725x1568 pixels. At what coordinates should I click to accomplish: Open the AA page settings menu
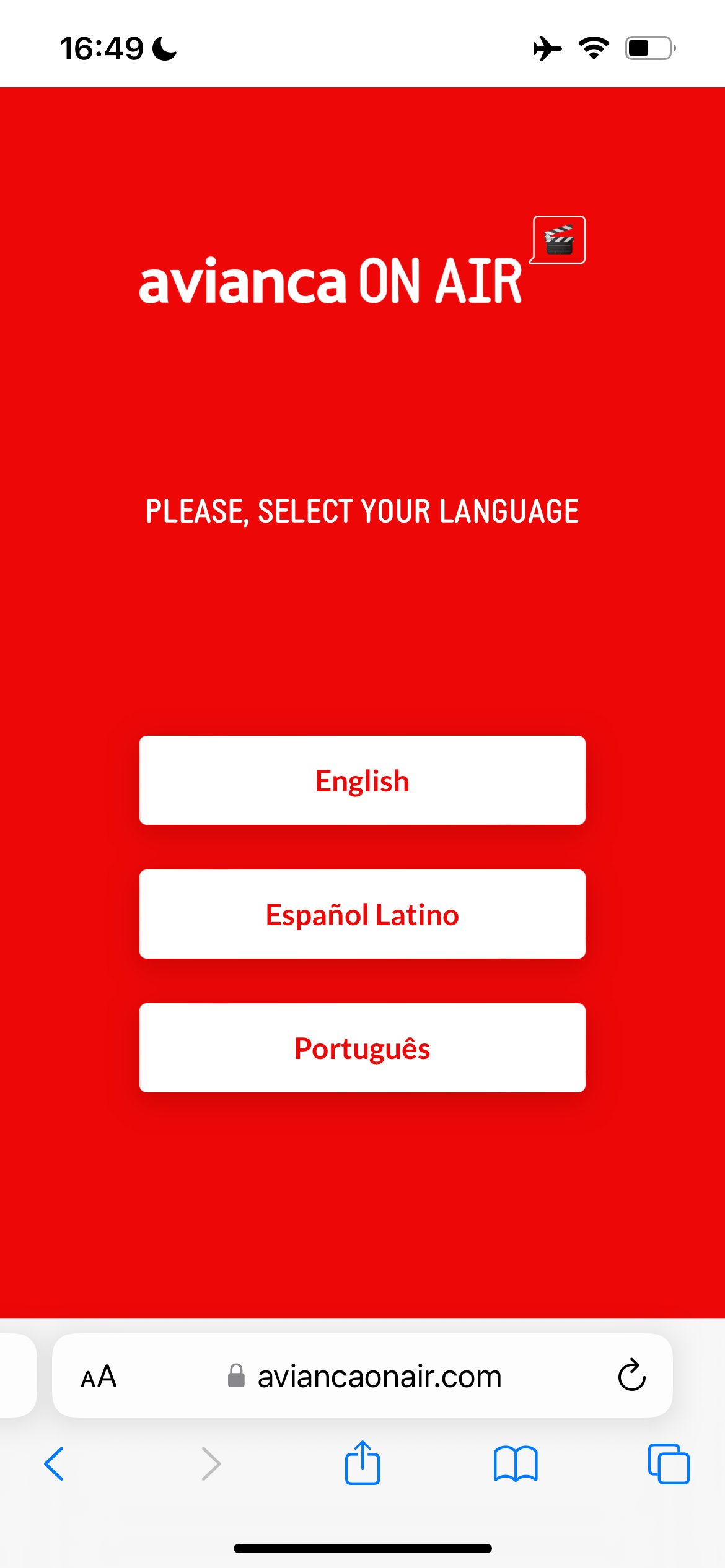(99, 1377)
